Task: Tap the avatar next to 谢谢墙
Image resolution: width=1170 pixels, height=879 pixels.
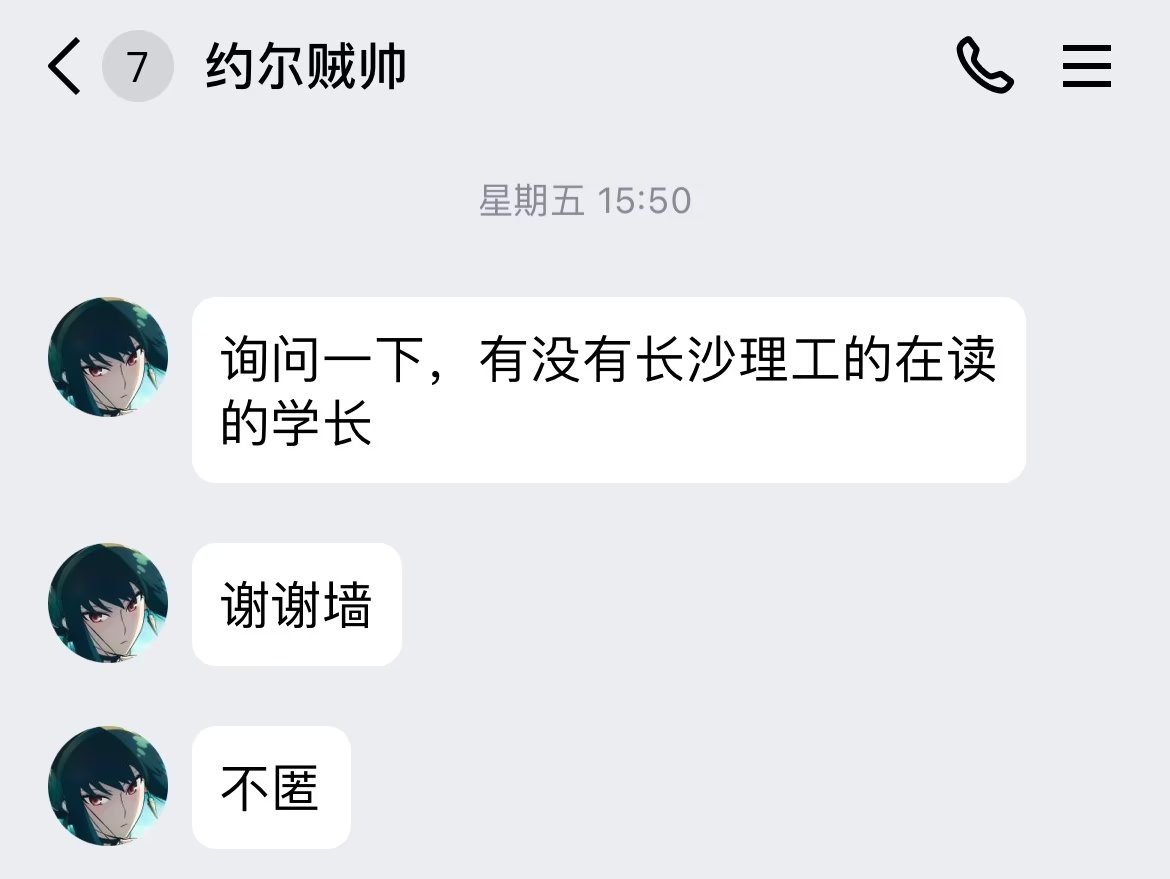Action: point(108,603)
